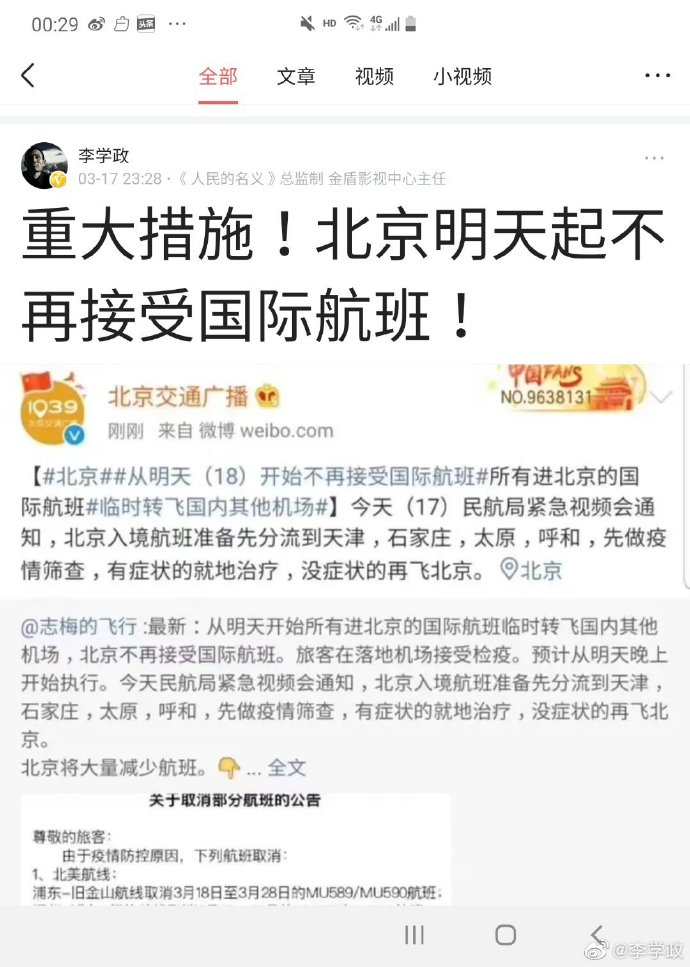
Task: Tap the system home button
Action: (506, 935)
